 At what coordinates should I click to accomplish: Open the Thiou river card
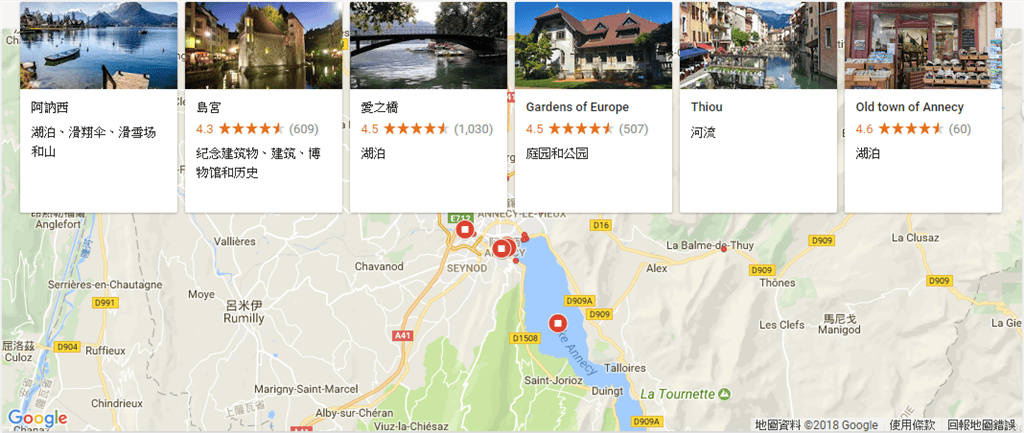757,107
